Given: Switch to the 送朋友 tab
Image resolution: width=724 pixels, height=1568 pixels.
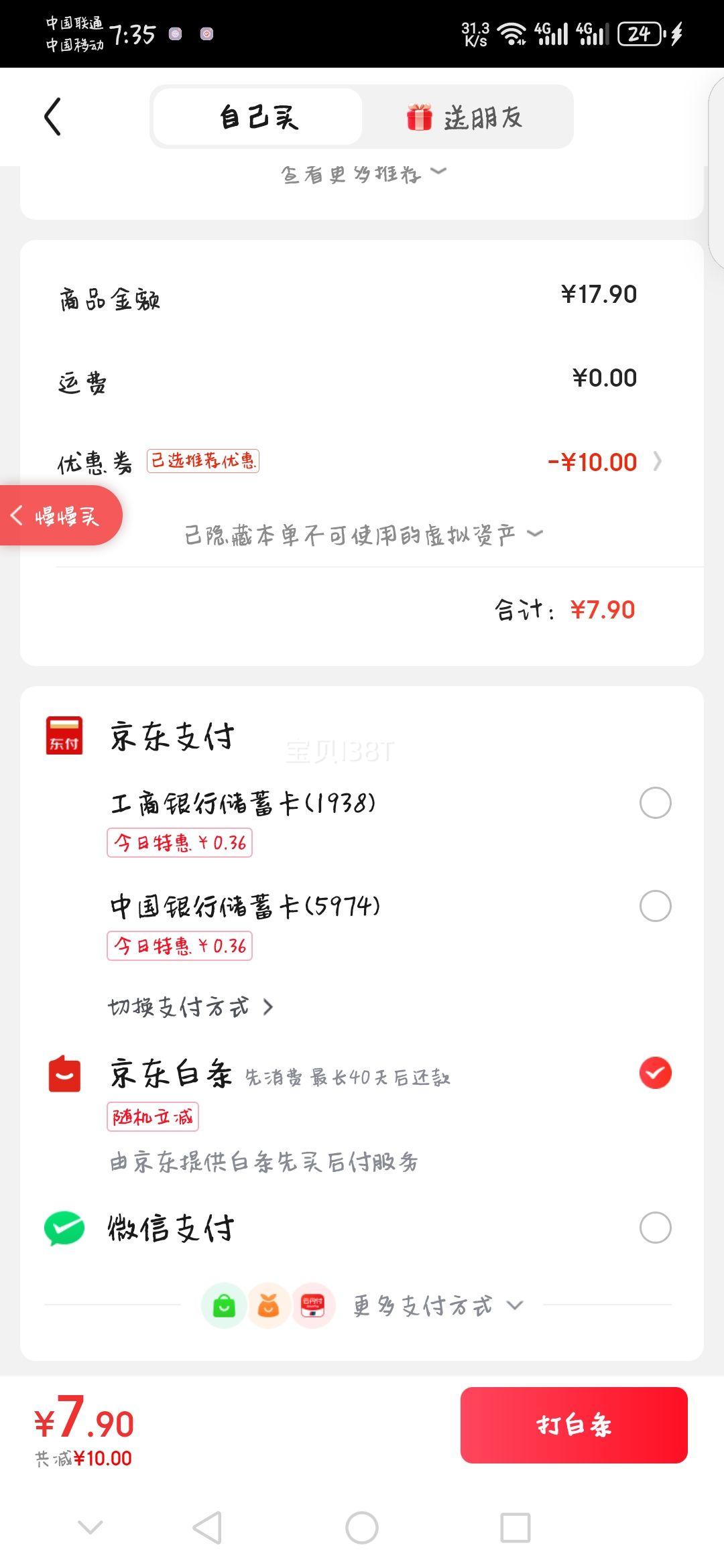Looking at the screenshot, I should pos(466,117).
